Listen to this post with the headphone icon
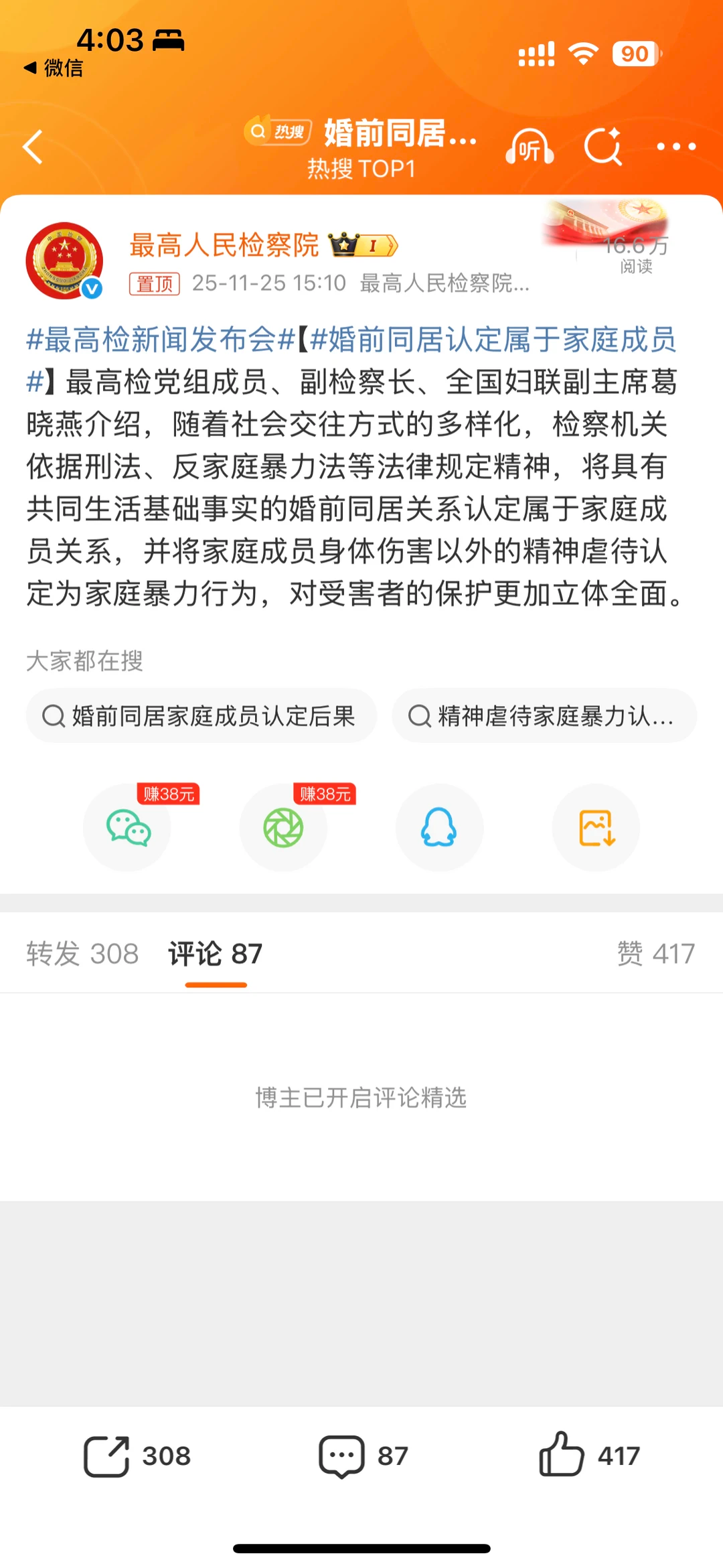 pos(530,147)
